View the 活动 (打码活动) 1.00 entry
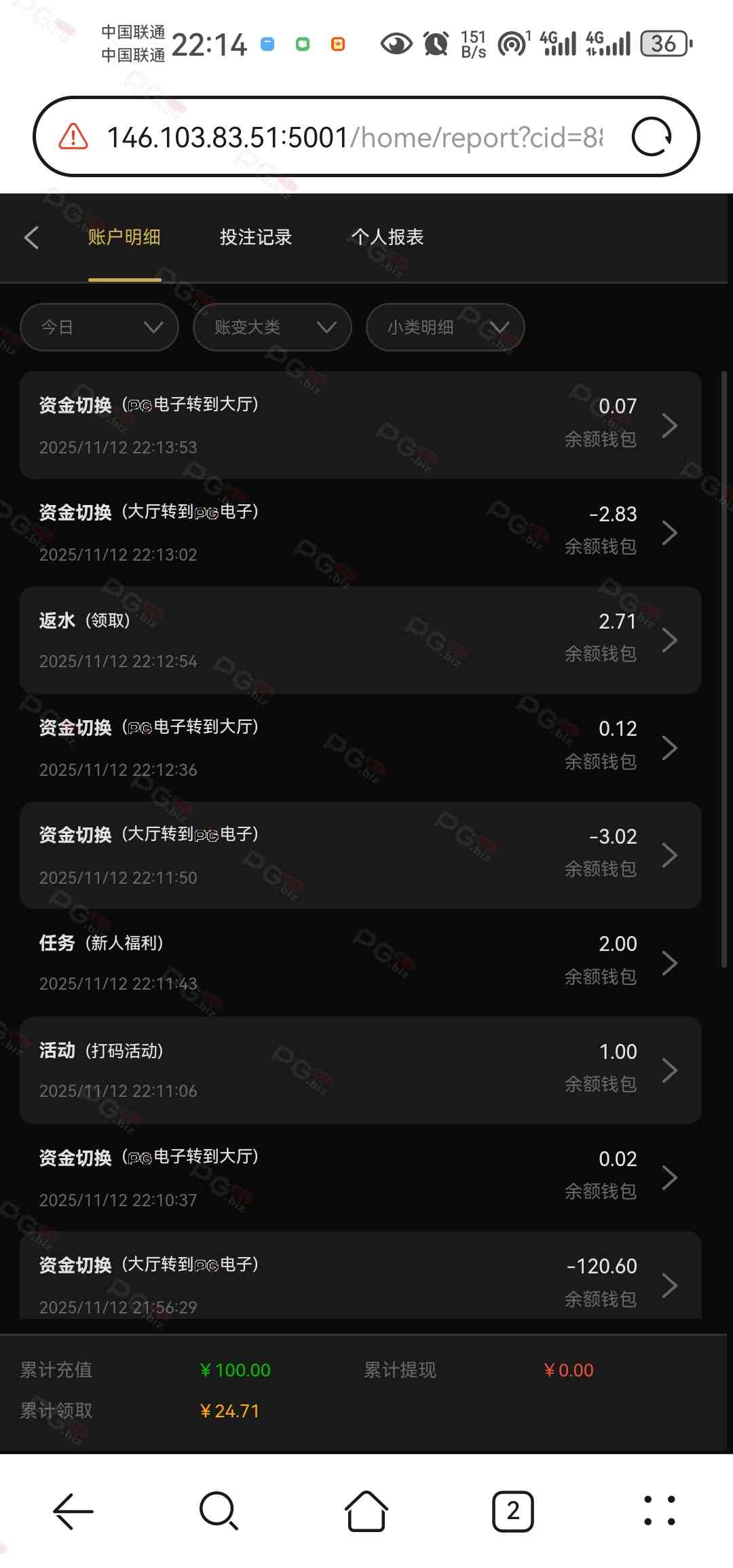The image size is (733, 1568). [360, 1070]
